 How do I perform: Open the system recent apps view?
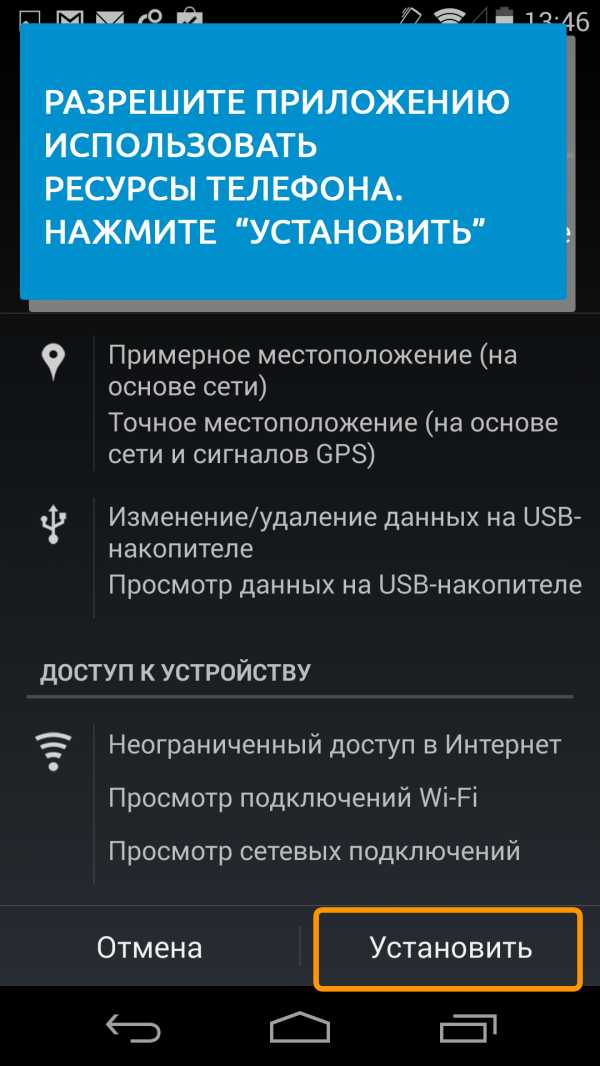(467, 1027)
